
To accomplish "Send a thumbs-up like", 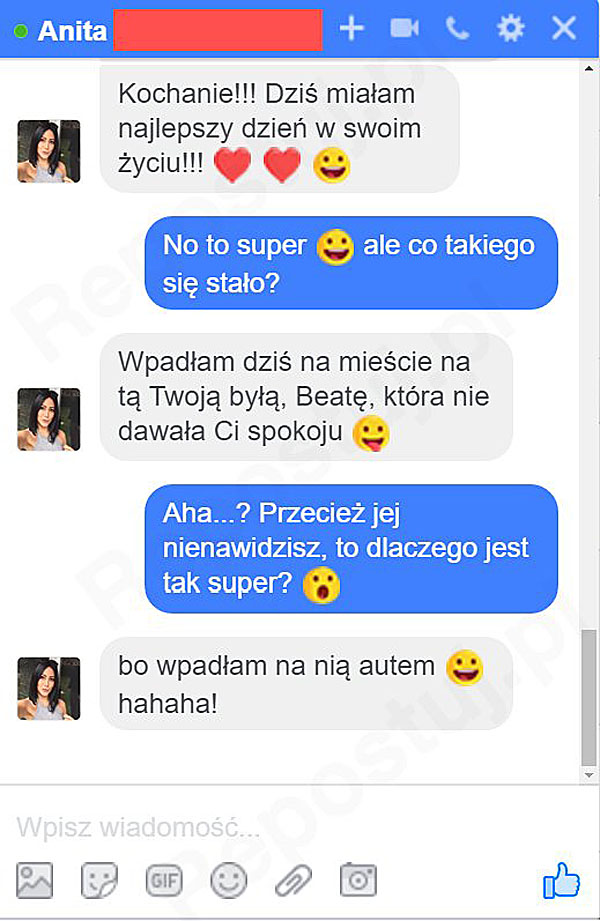I will point(561,880).
